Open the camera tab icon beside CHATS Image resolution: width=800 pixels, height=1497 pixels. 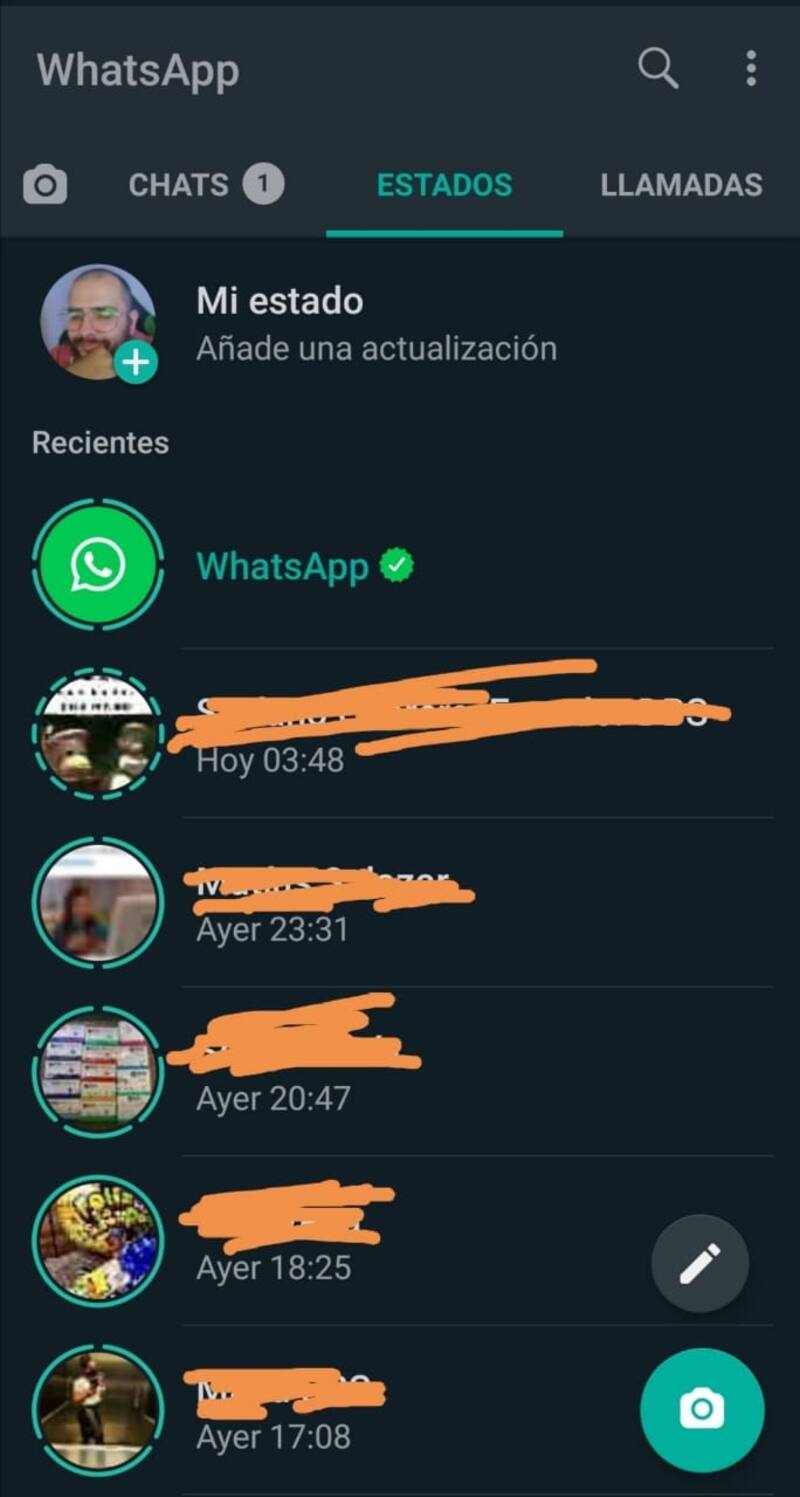[x=45, y=185]
